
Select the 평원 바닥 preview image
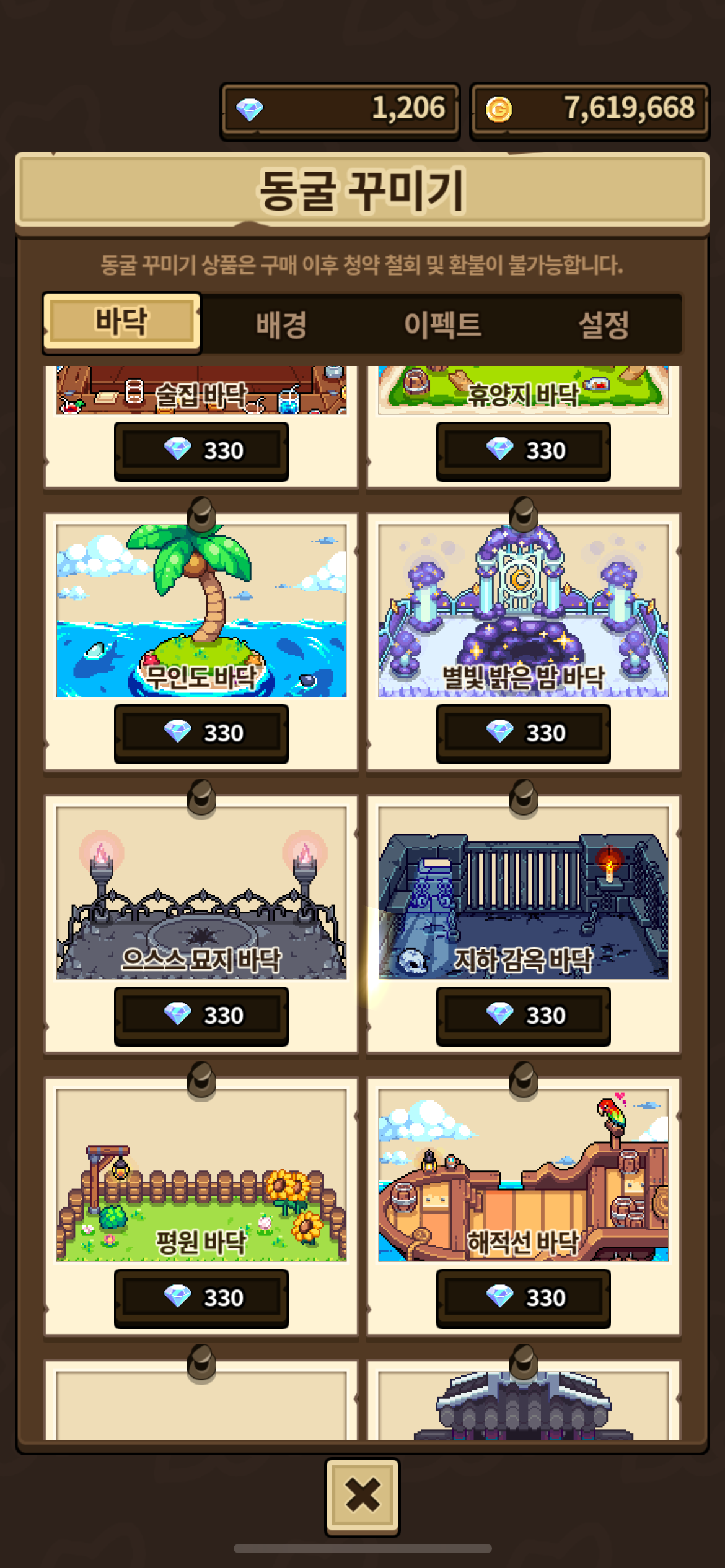(x=201, y=1175)
